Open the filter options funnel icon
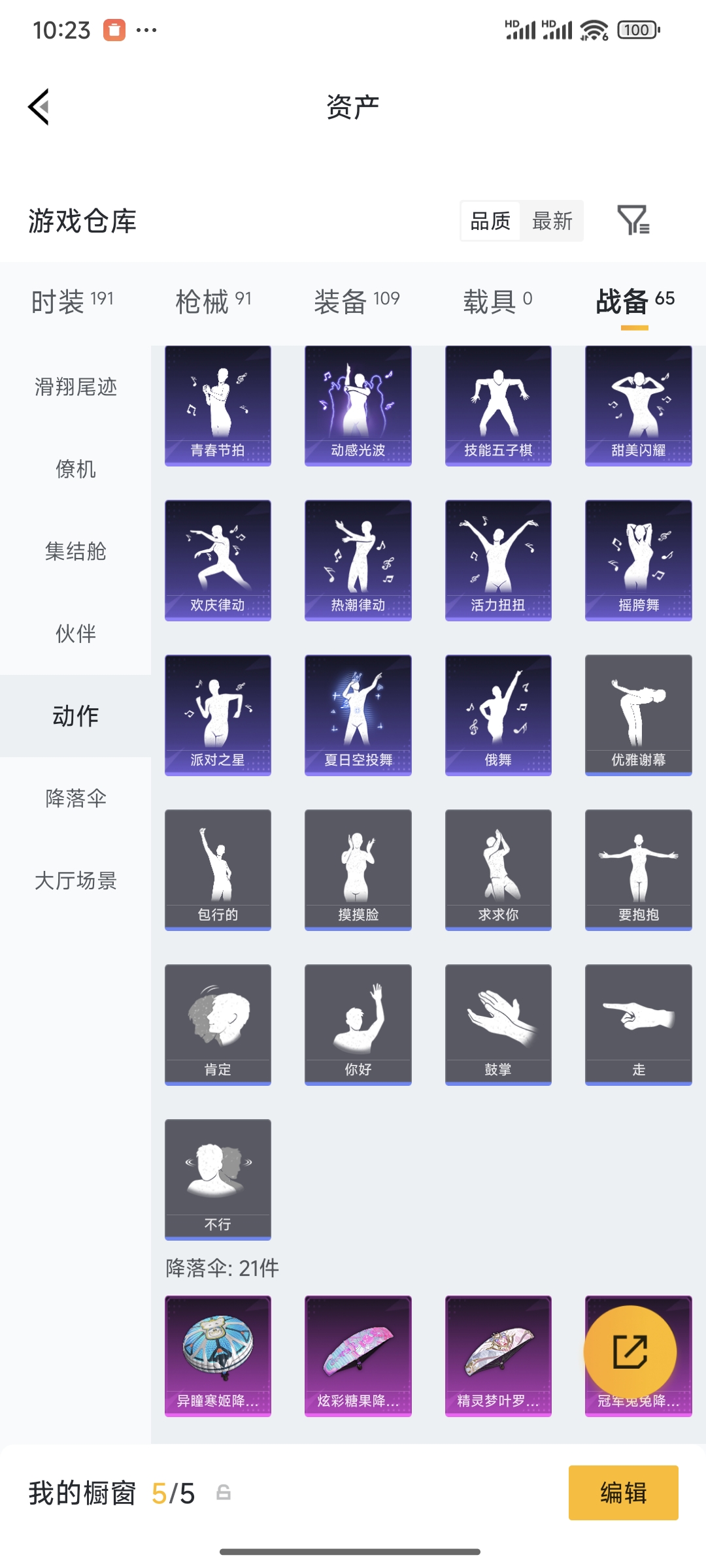706x1568 pixels. pos(635,222)
